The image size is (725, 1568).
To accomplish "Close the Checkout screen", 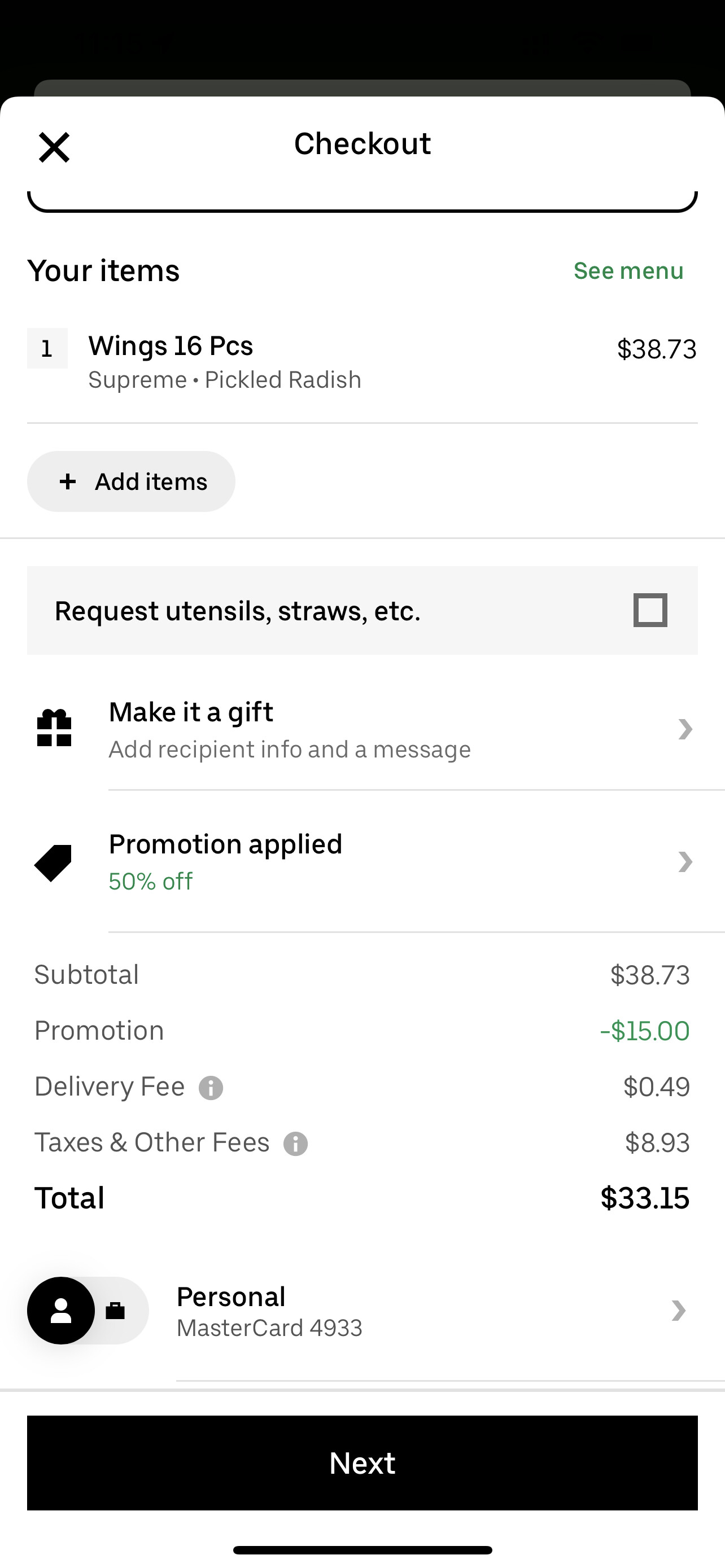I will tap(54, 147).
